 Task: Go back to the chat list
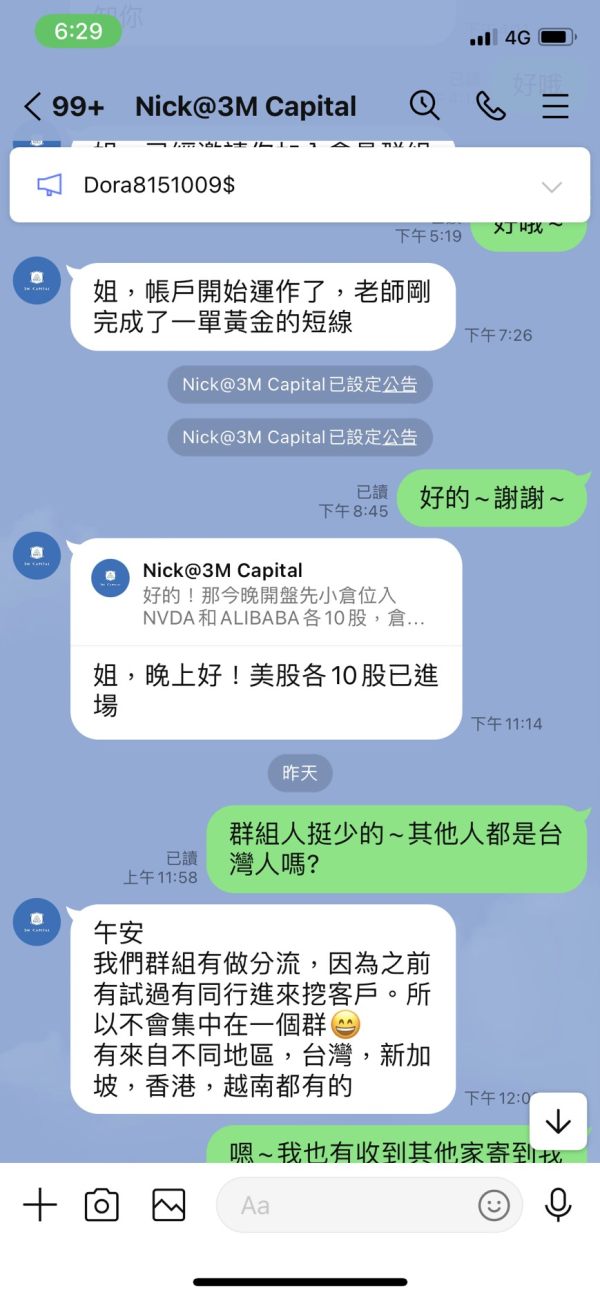click(x=33, y=106)
